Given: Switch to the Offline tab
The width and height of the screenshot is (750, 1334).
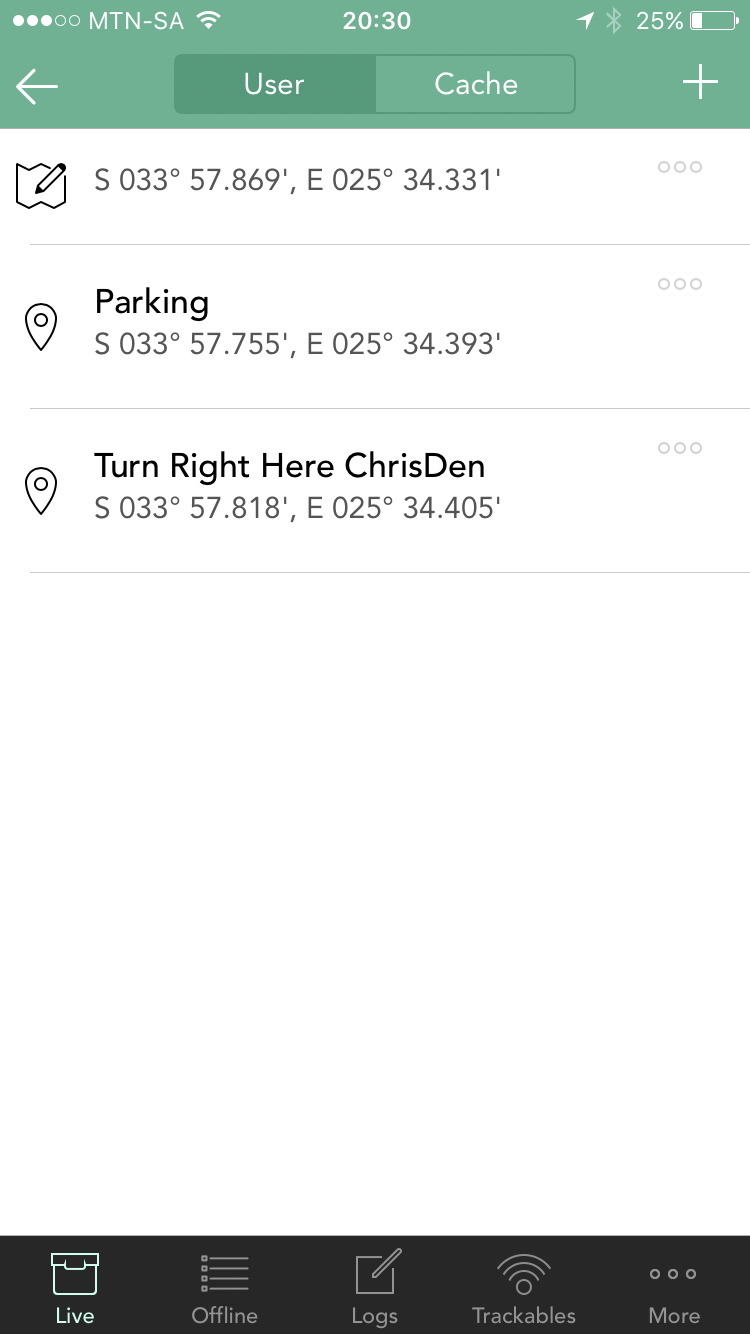Looking at the screenshot, I should [x=225, y=1286].
